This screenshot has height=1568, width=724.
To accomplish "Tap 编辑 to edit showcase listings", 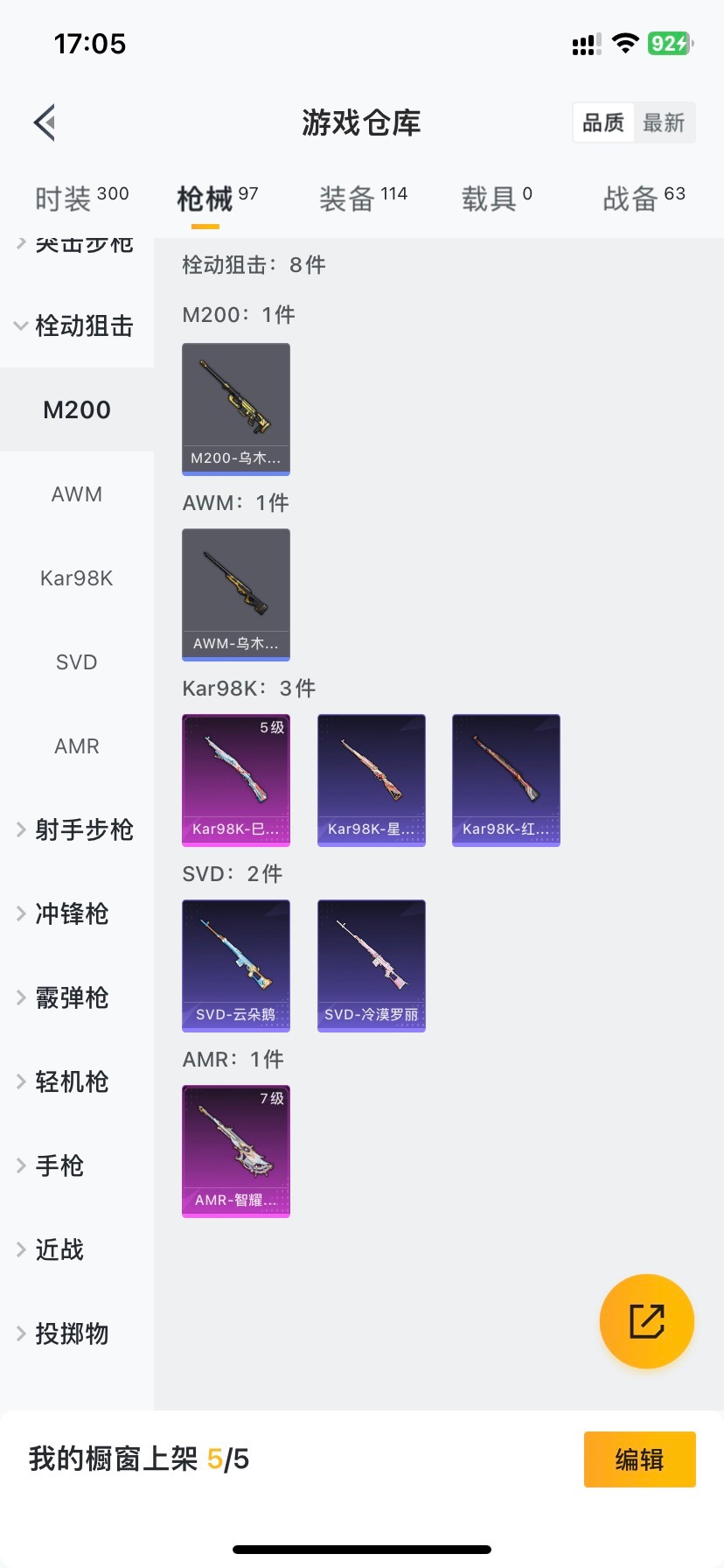I will (639, 1459).
